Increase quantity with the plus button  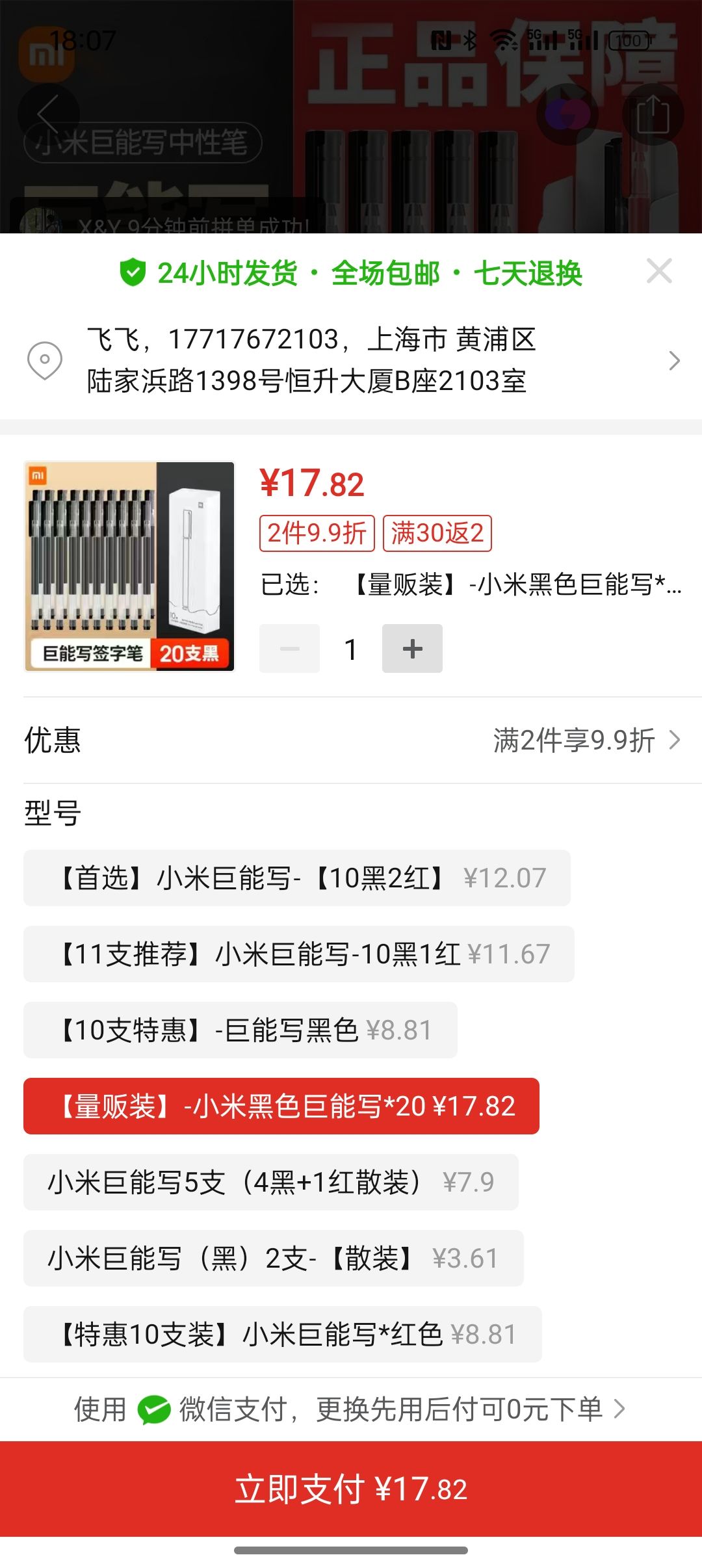coord(412,648)
